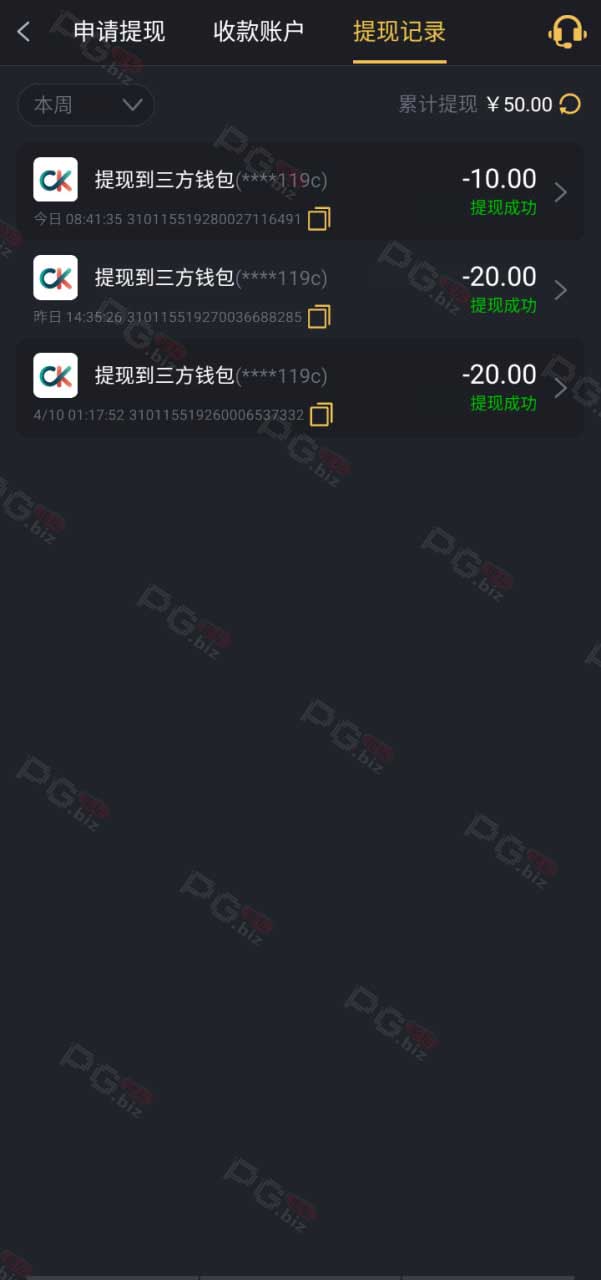
Task: Select the 提现记录 tab
Action: [x=399, y=31]
